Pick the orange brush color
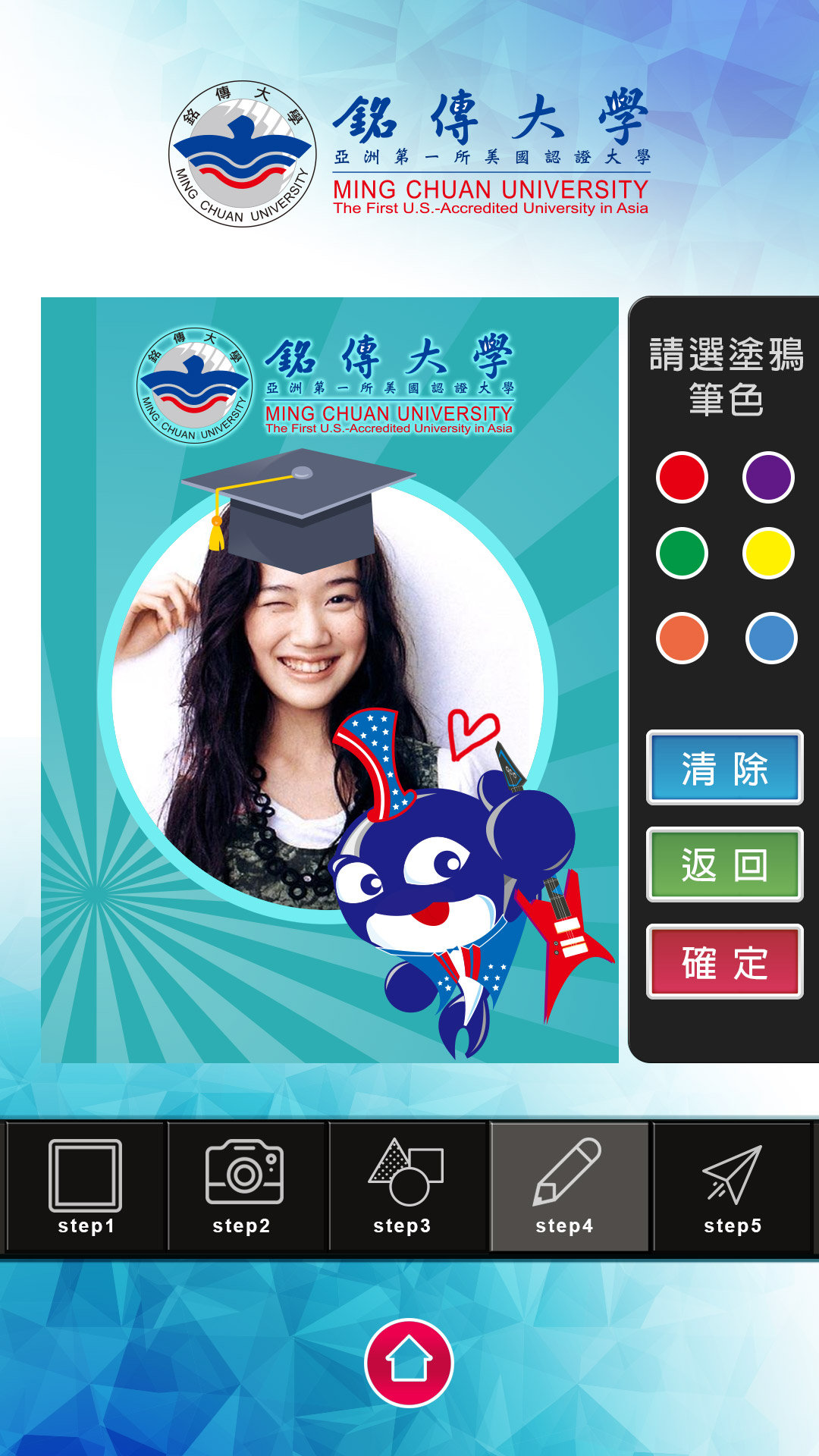Screen dimensions: 819x1456 click(x=682, y=638)
